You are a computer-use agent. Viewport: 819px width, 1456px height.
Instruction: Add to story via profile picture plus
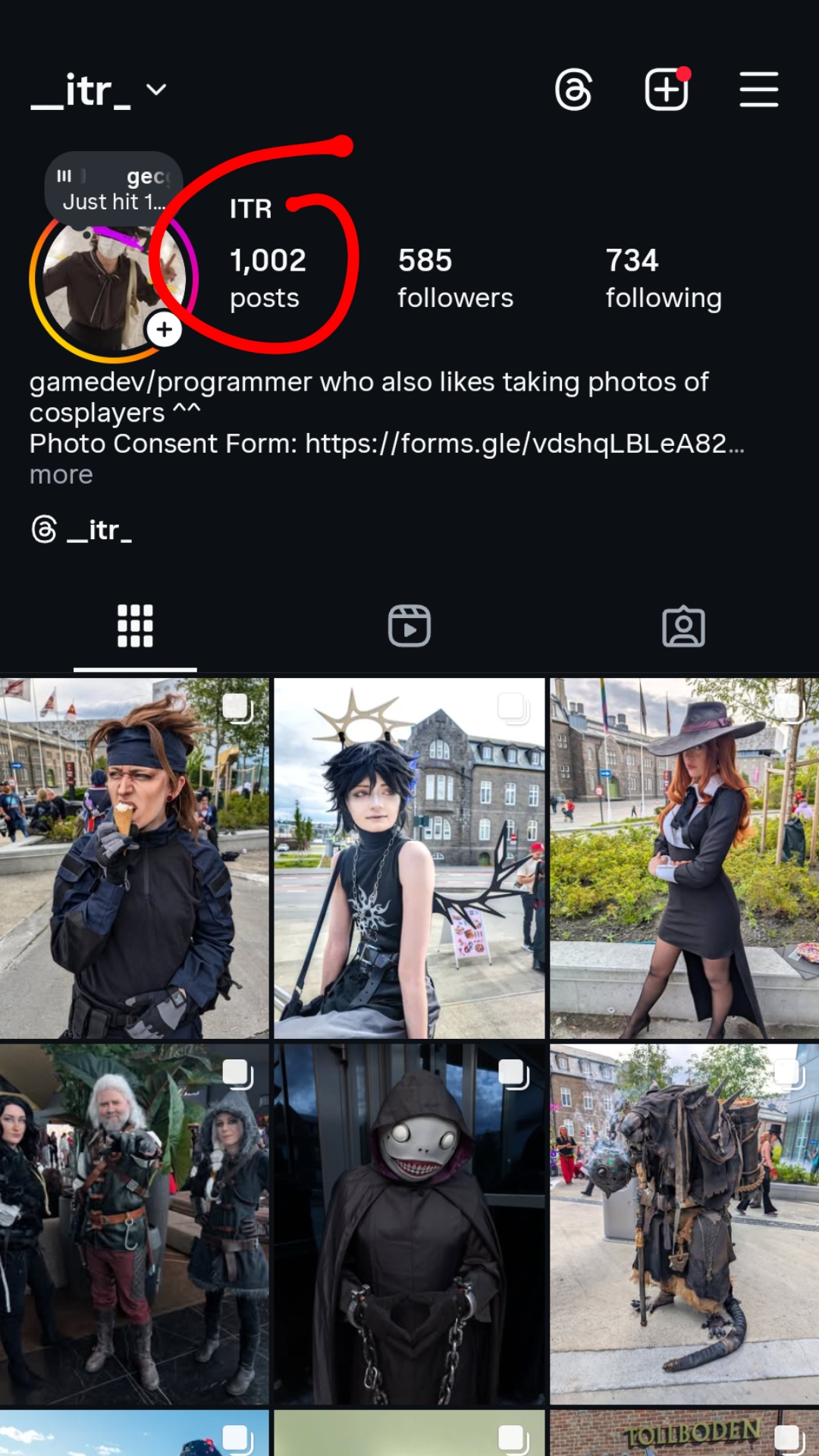(164, 330)
